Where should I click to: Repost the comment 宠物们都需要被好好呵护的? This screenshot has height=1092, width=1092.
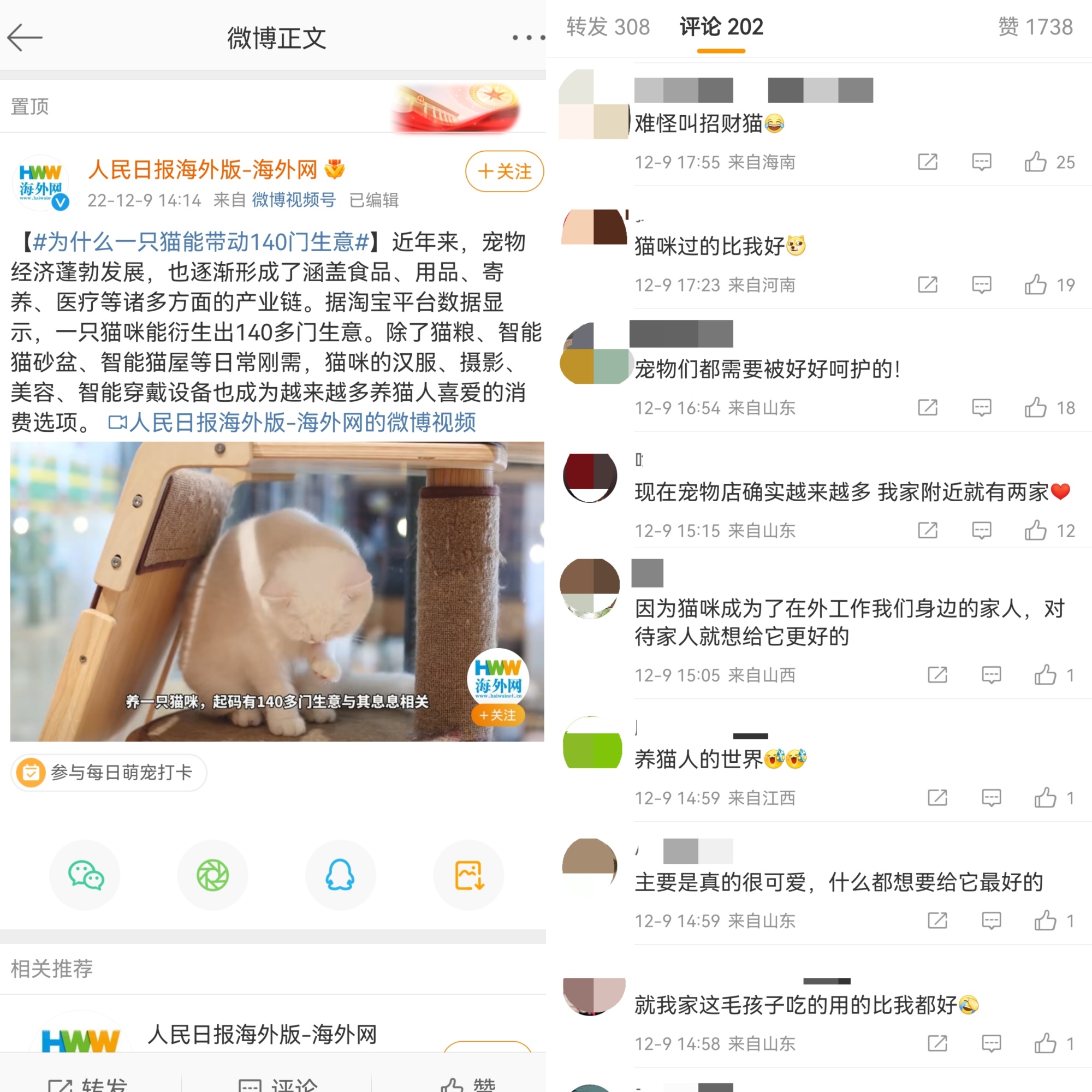coord(927,407)
